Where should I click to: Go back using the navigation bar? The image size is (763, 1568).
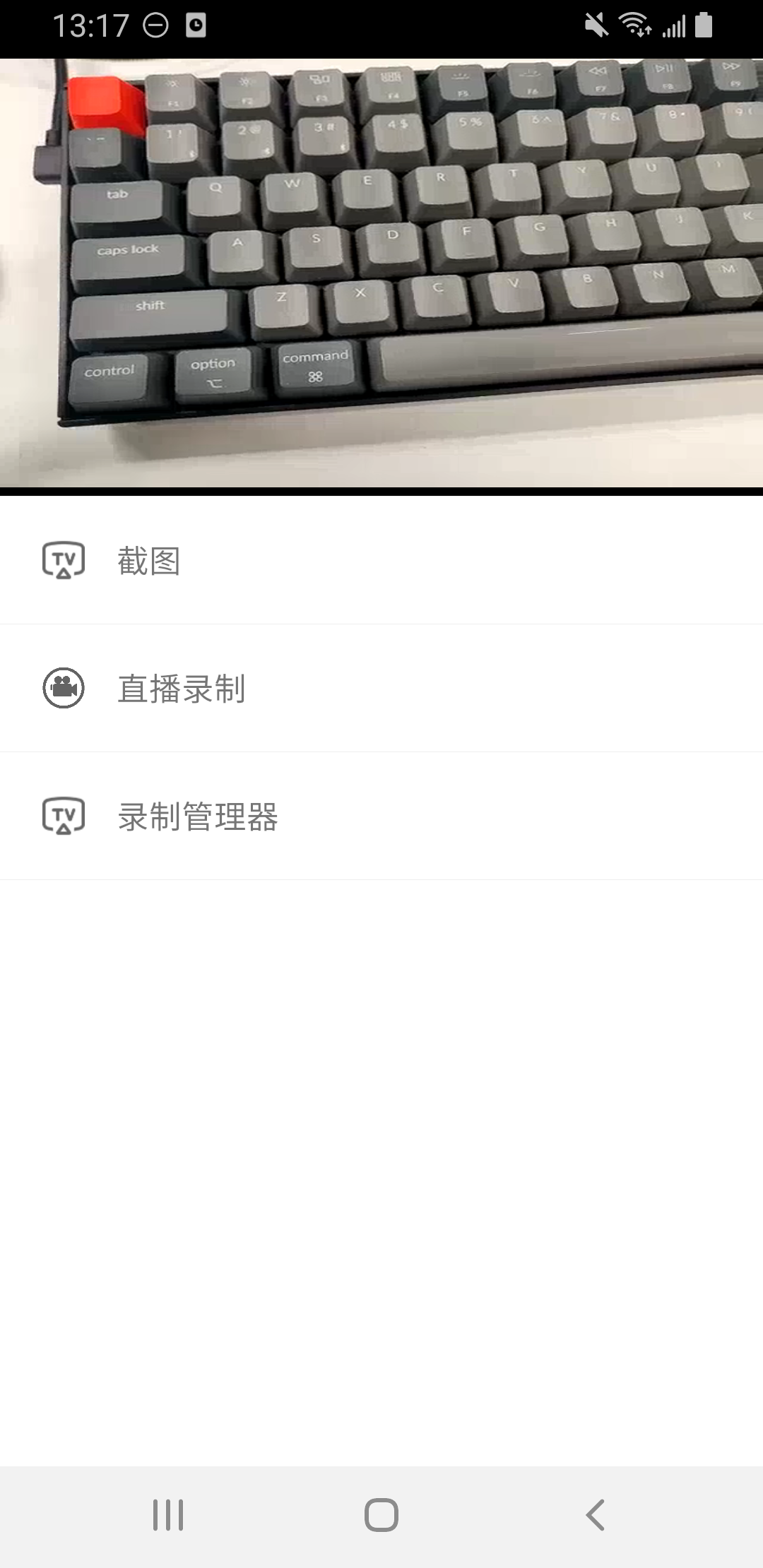click(x=595, y=1515)
